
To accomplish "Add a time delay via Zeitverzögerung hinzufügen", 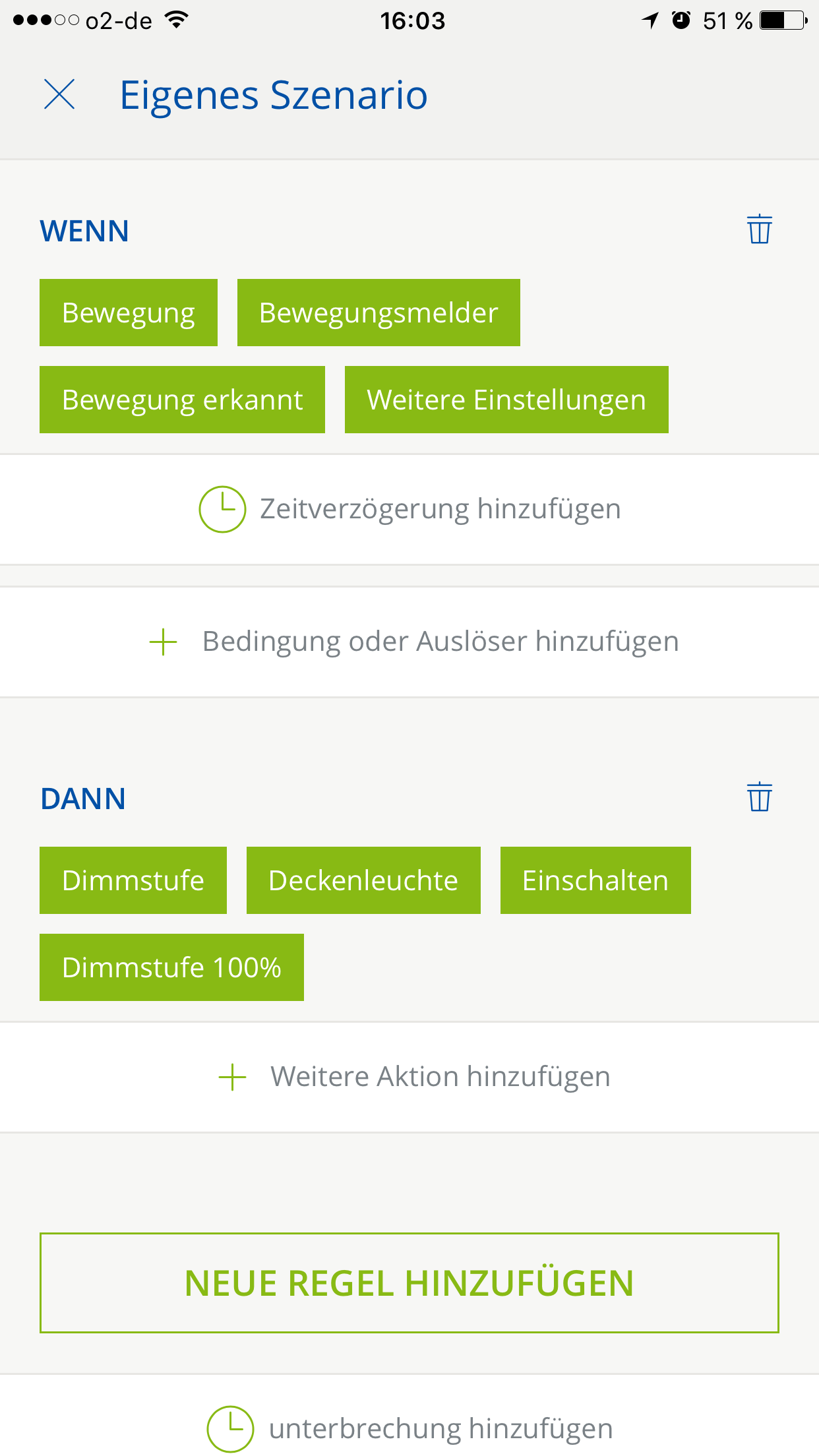I will 410,509.
